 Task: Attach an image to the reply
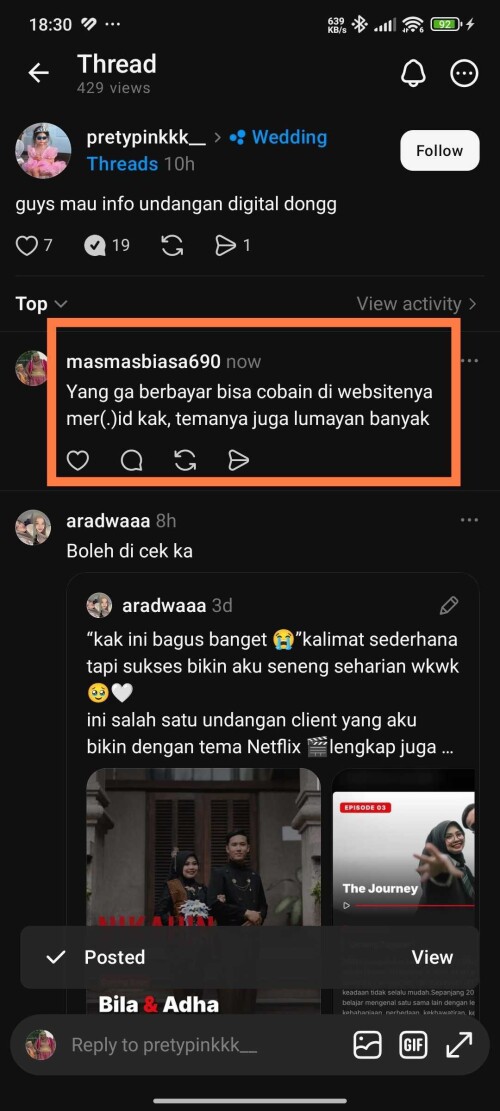click(368, 1045)
